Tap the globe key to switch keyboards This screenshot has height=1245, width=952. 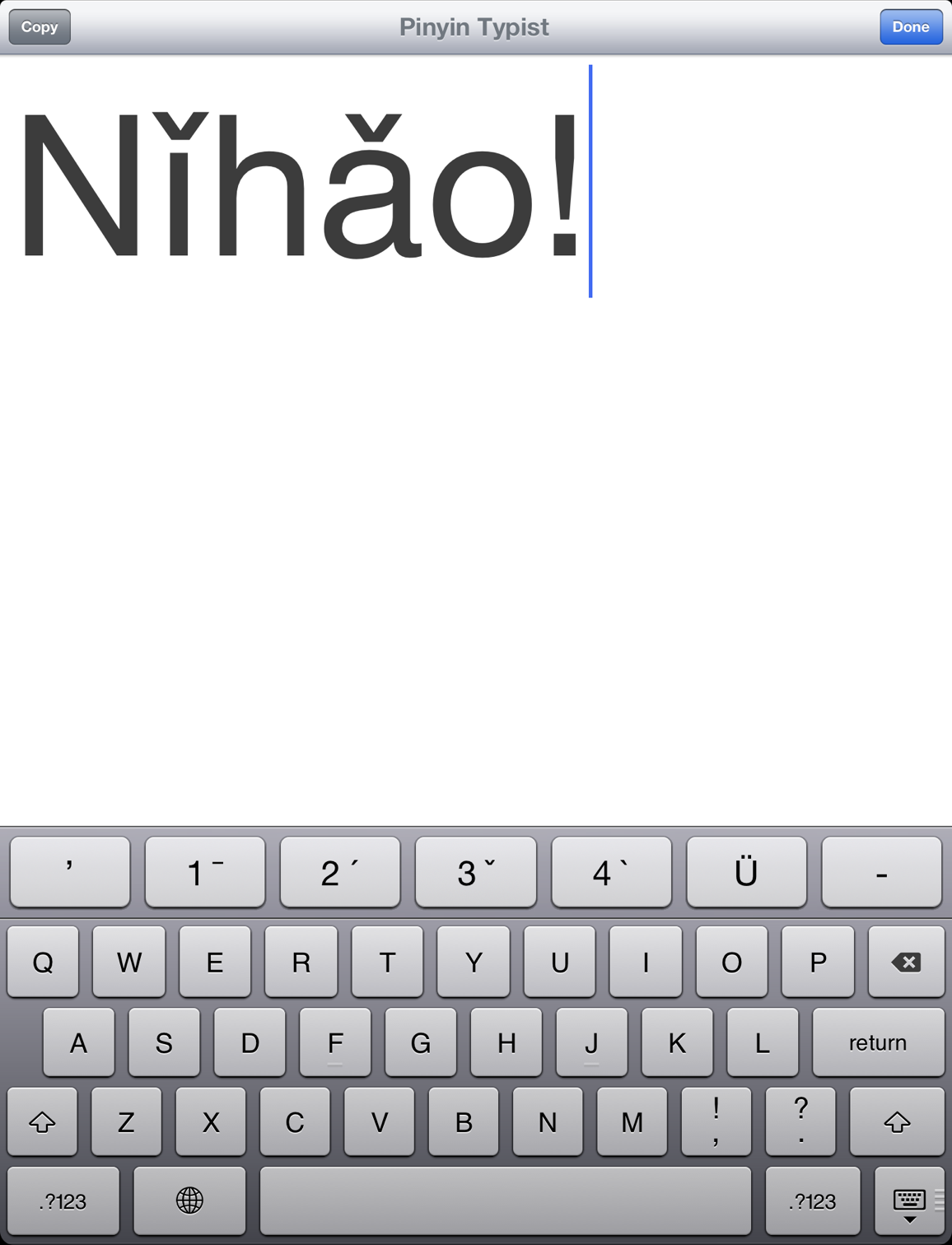point(189,1201)
